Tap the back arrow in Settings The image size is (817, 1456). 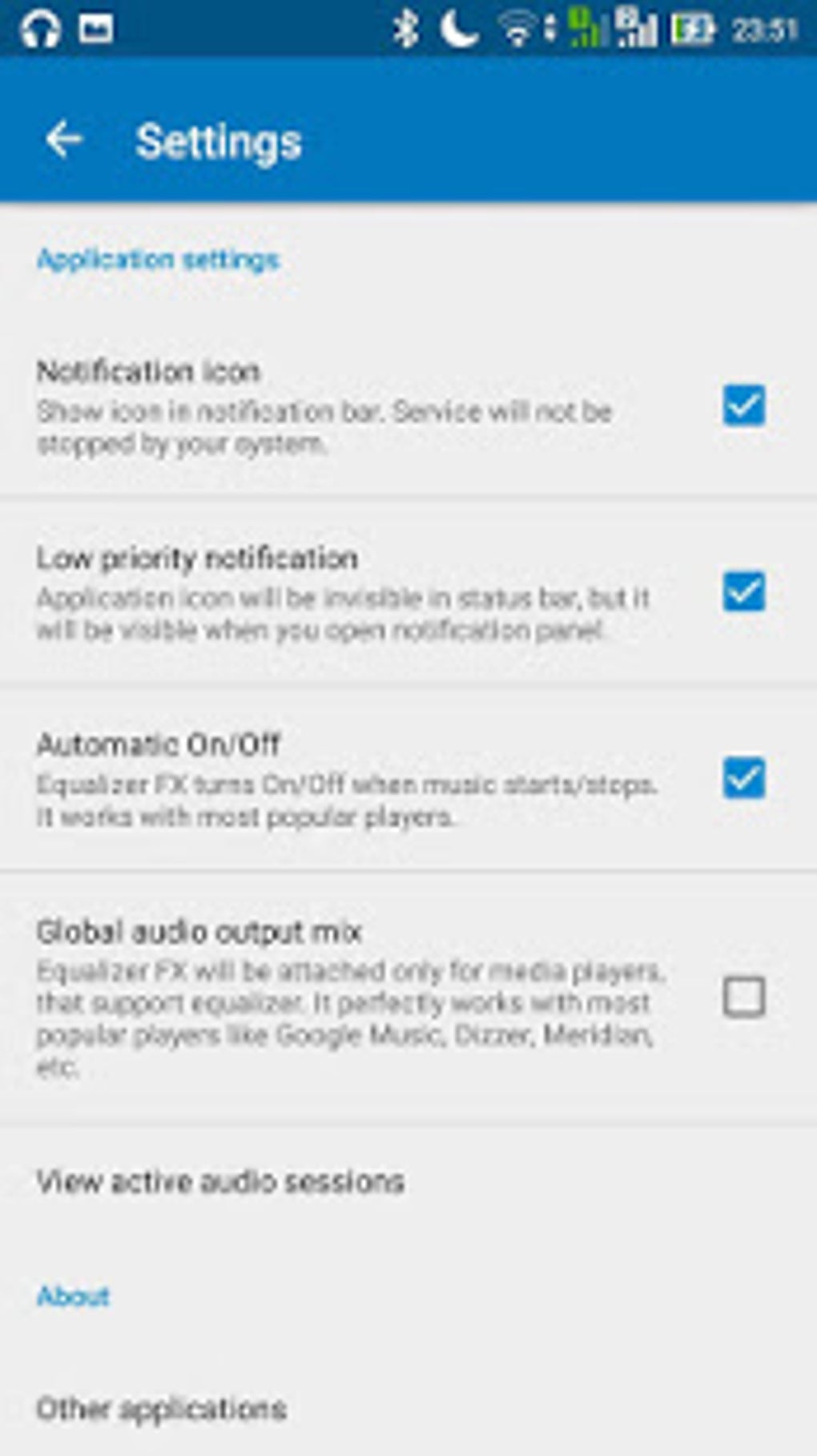[62, 139]
